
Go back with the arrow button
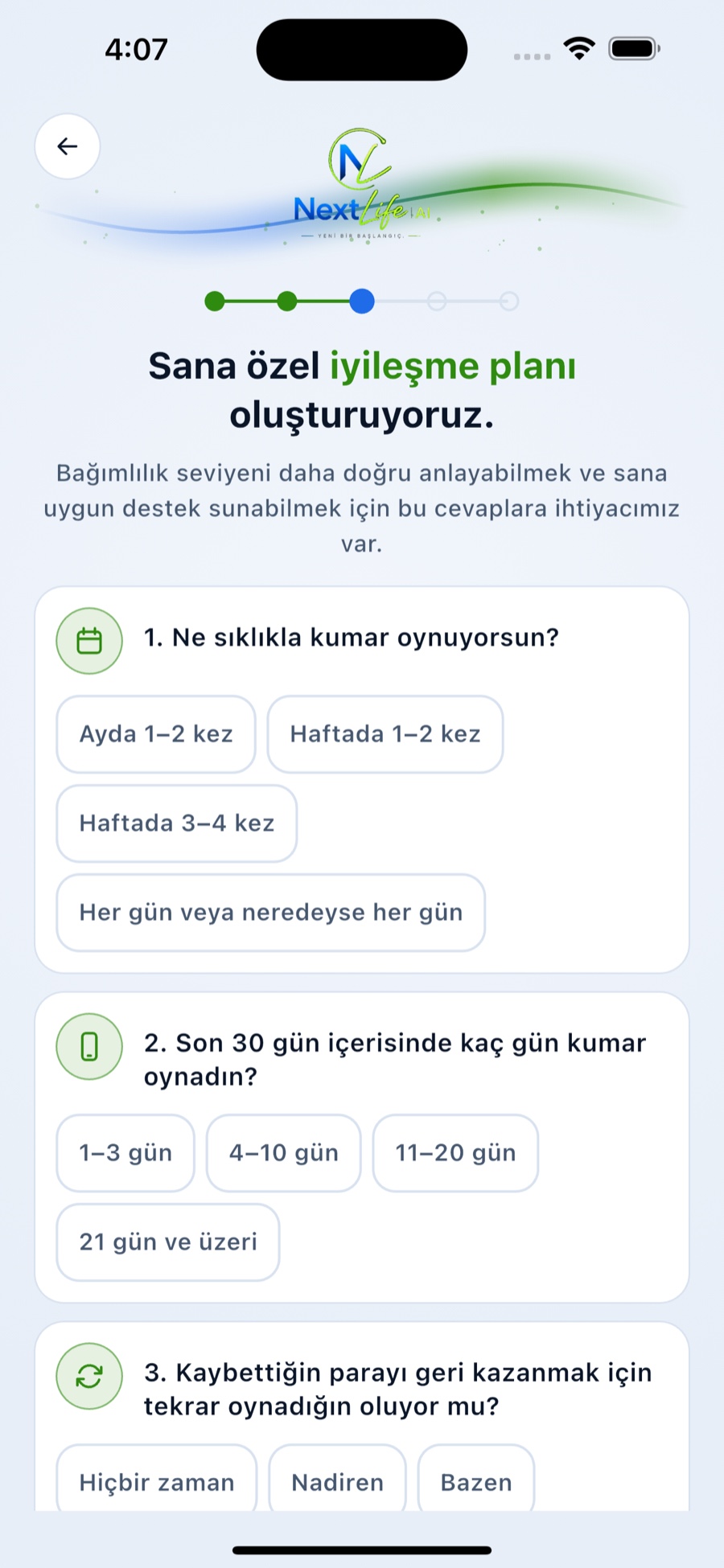(68, 146)
